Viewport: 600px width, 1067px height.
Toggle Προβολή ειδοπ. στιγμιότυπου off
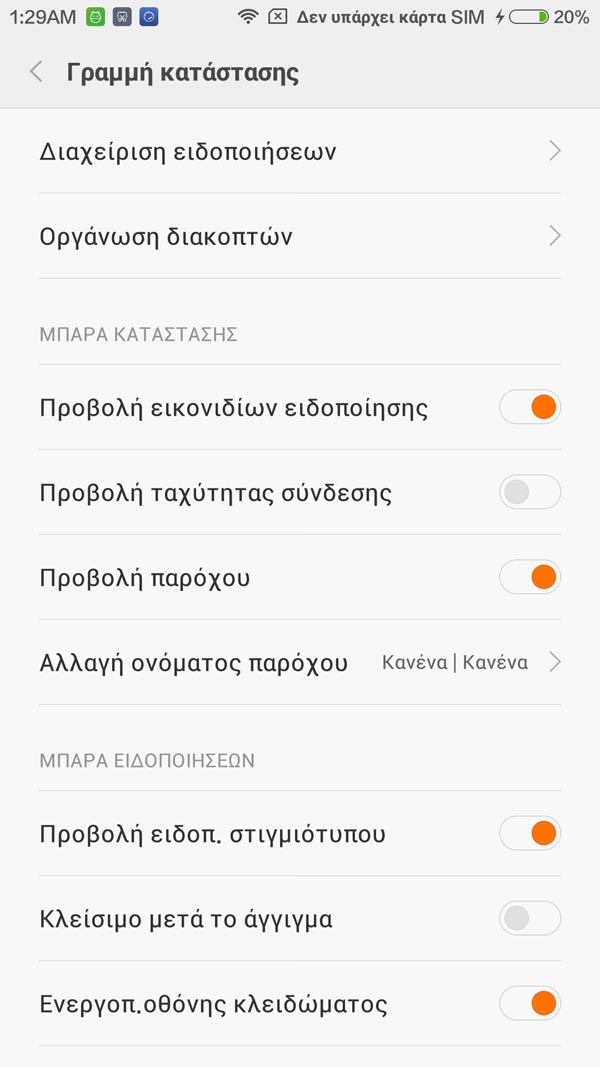(530, 833)
